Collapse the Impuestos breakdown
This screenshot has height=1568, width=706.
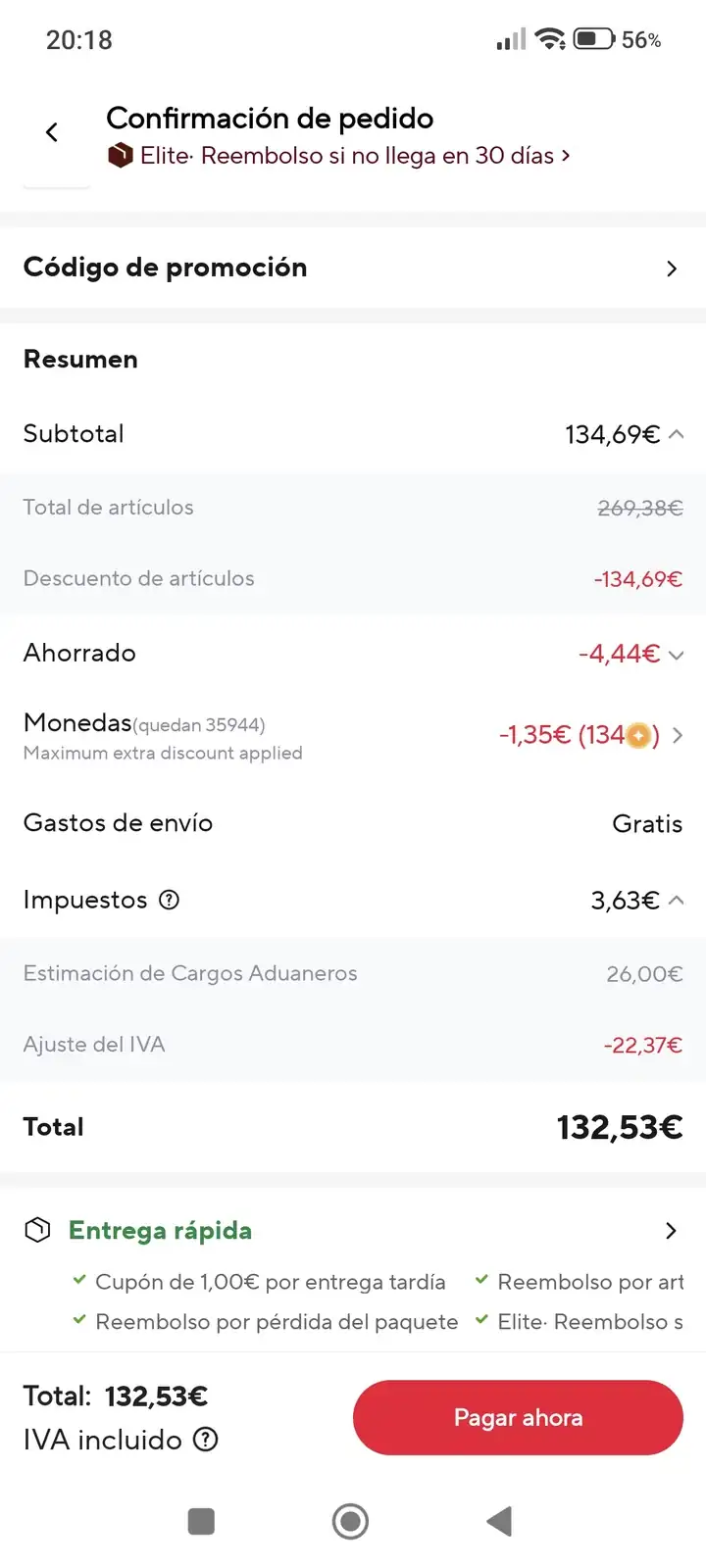click(677, 900)
